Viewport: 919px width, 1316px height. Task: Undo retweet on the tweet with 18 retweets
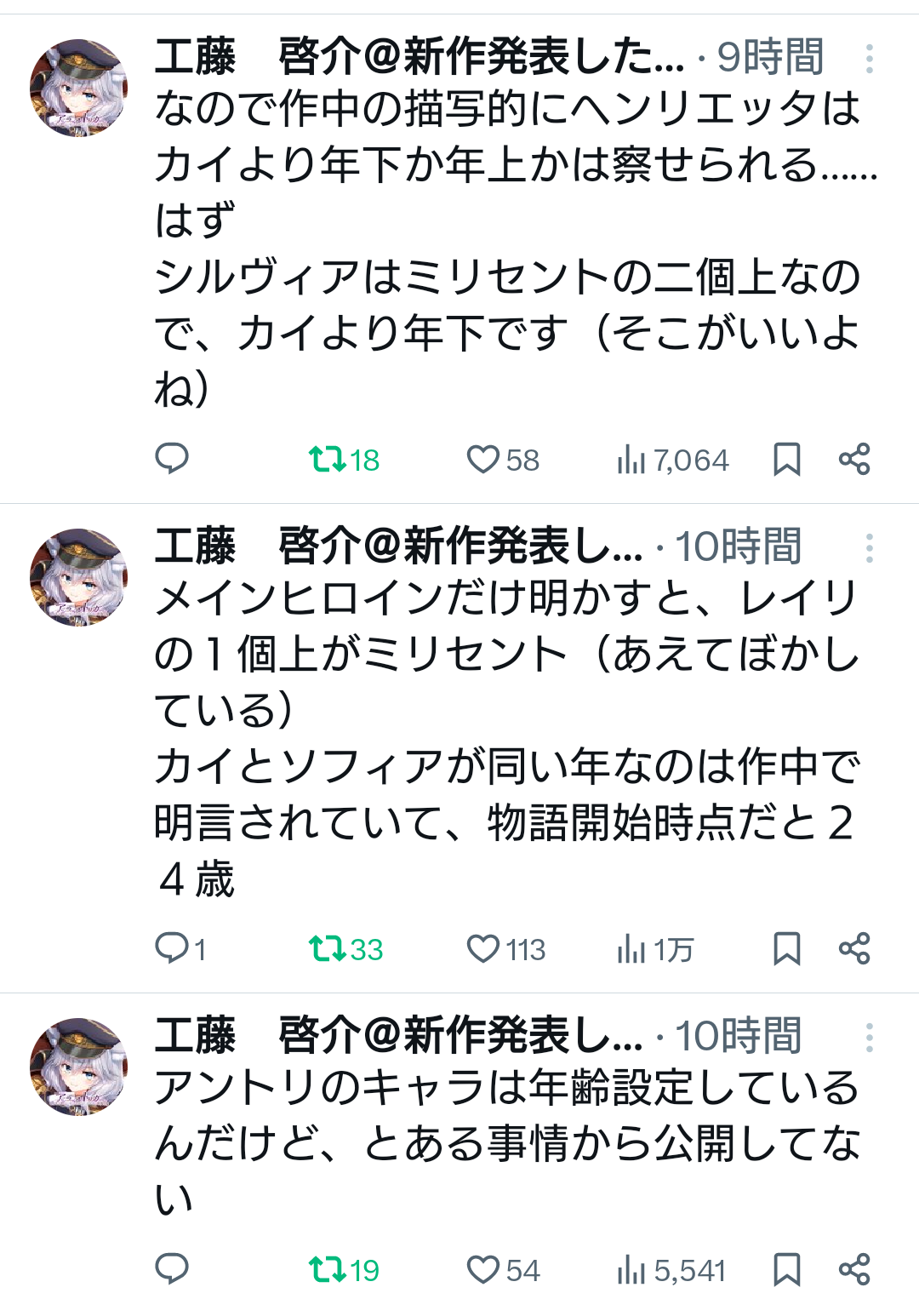[326, 460]
